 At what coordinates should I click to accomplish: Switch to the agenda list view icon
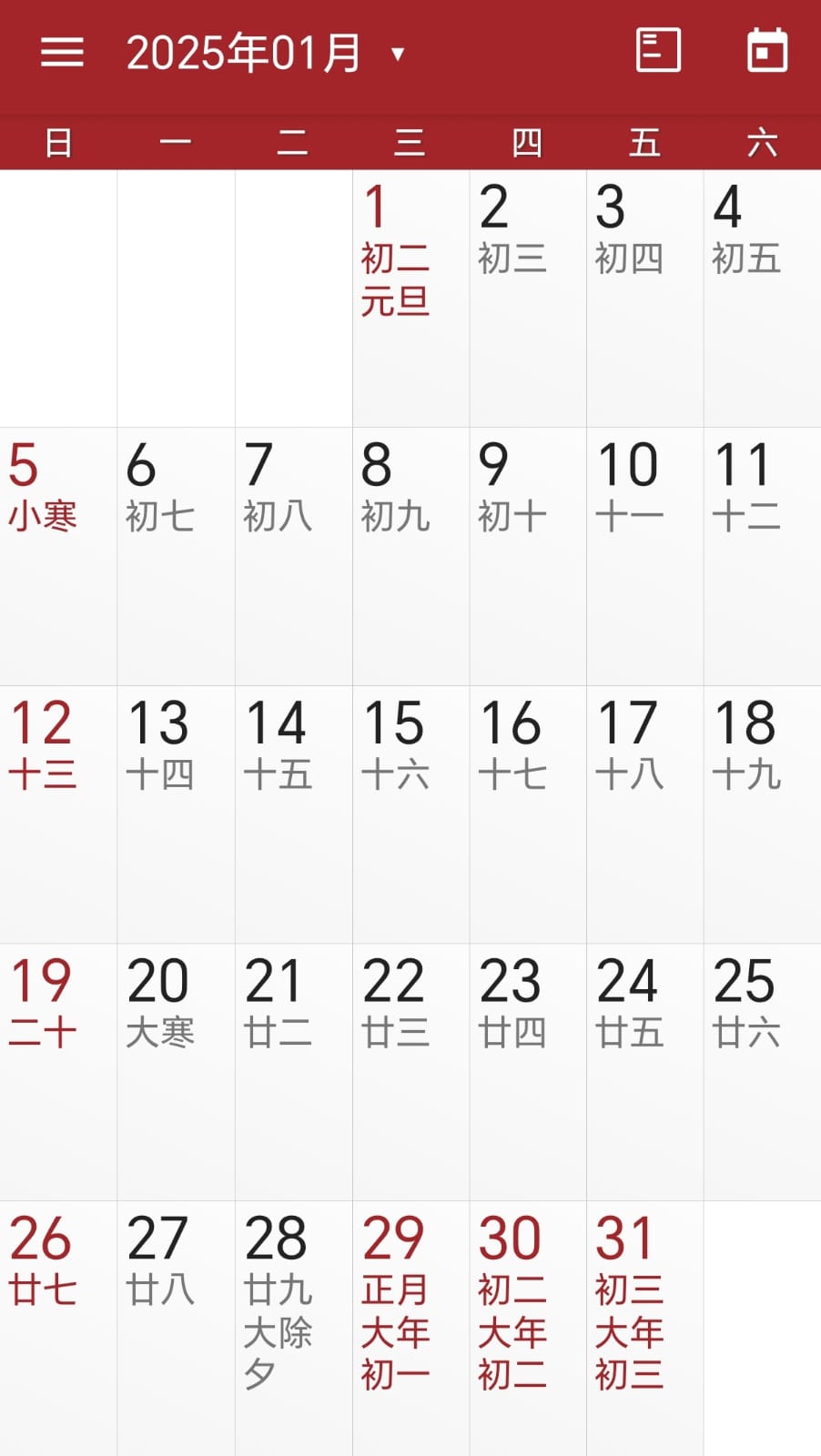(x=657, y=50)
